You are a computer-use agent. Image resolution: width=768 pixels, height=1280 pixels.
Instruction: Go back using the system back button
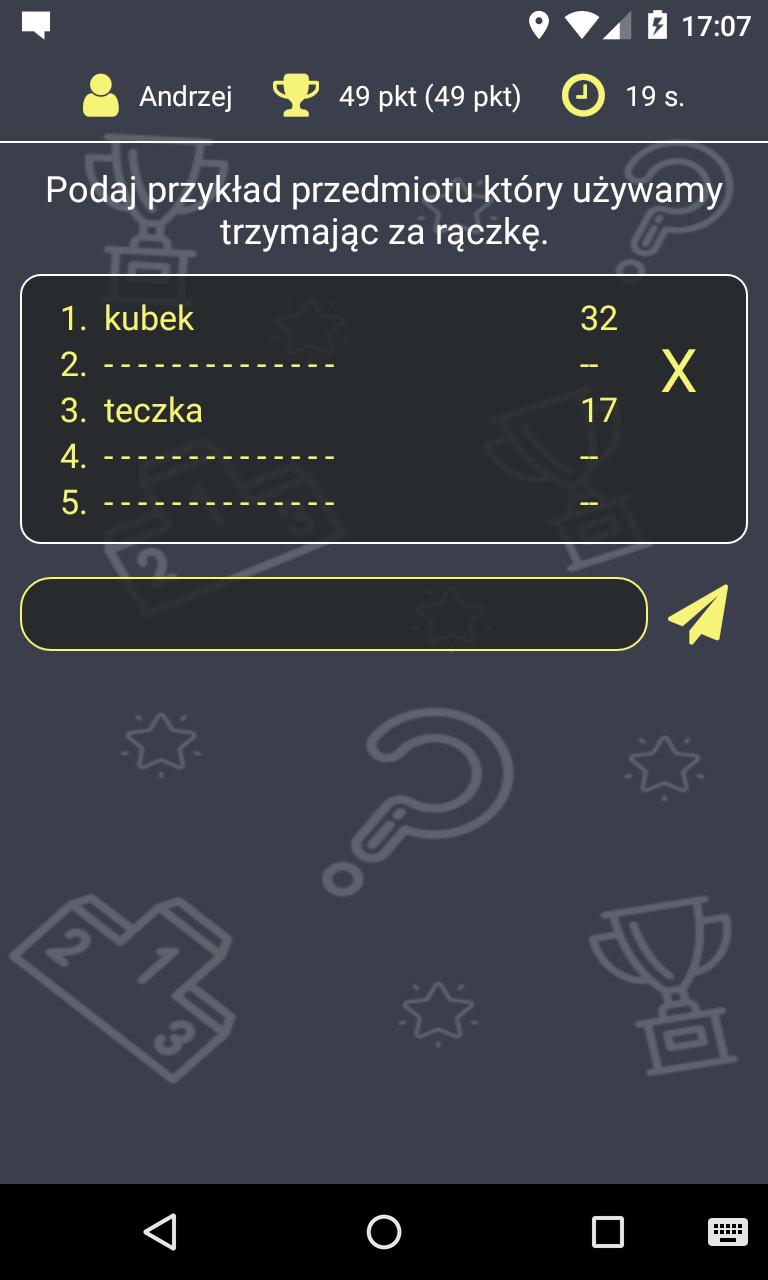click(160, 1232)
